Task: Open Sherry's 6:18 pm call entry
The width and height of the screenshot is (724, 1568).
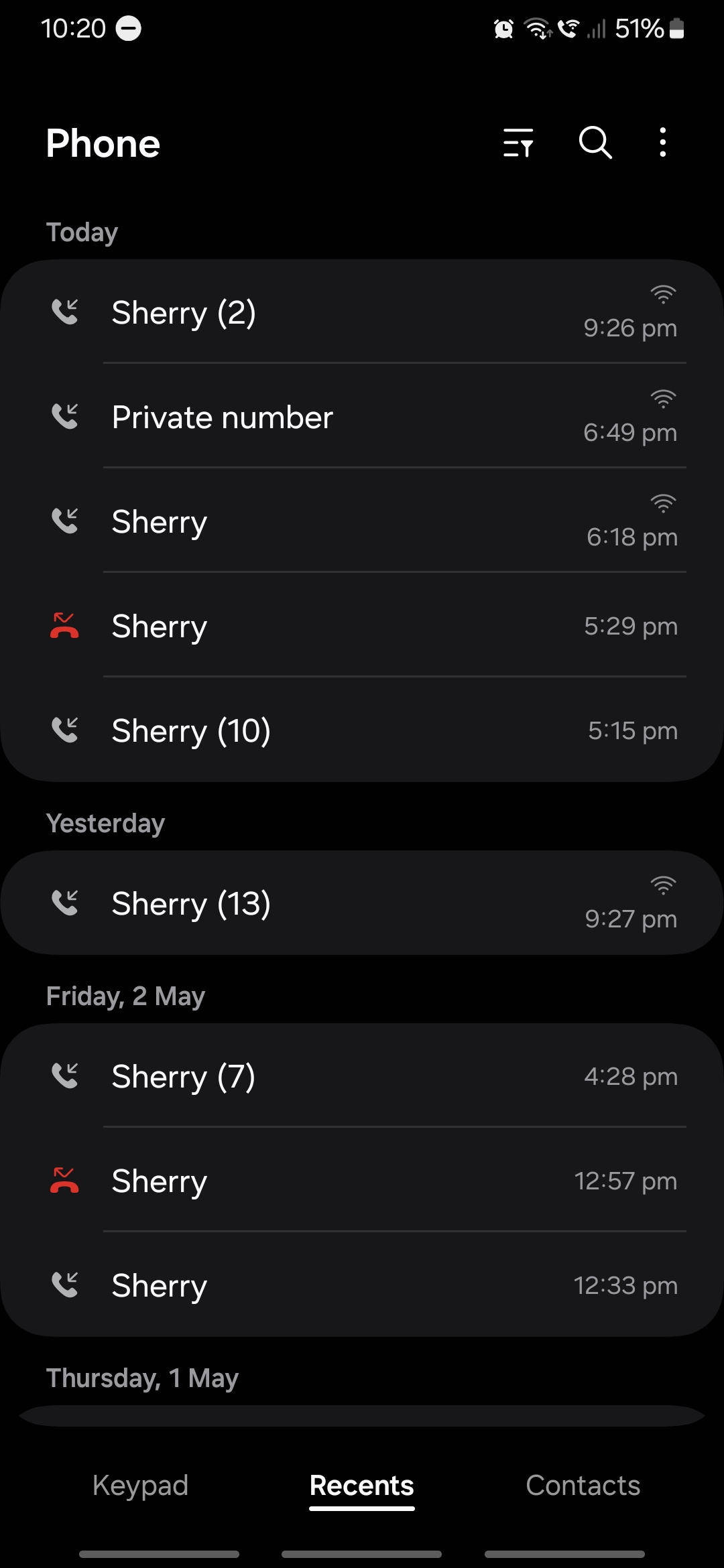Action: point(362,521)
